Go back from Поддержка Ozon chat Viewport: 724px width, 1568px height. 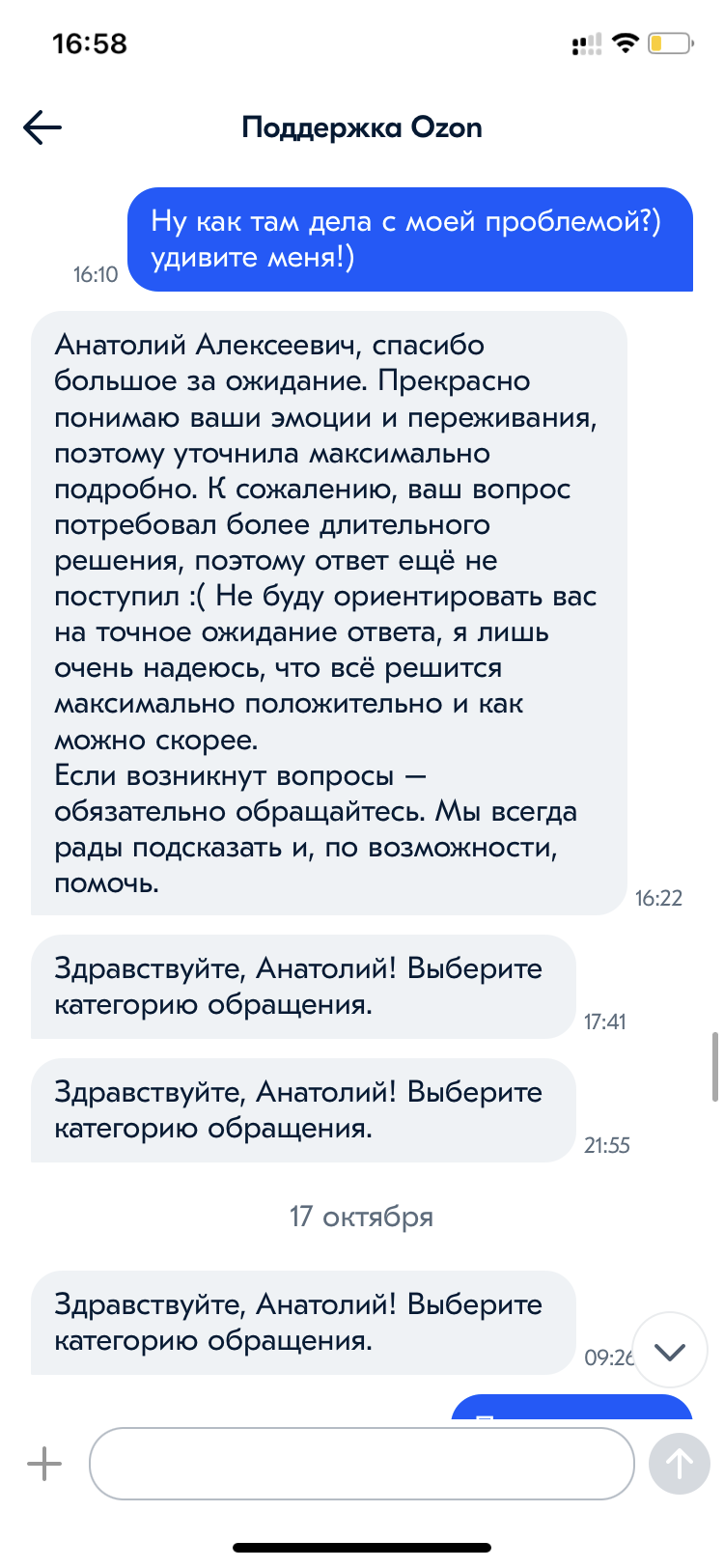point(42,127)
